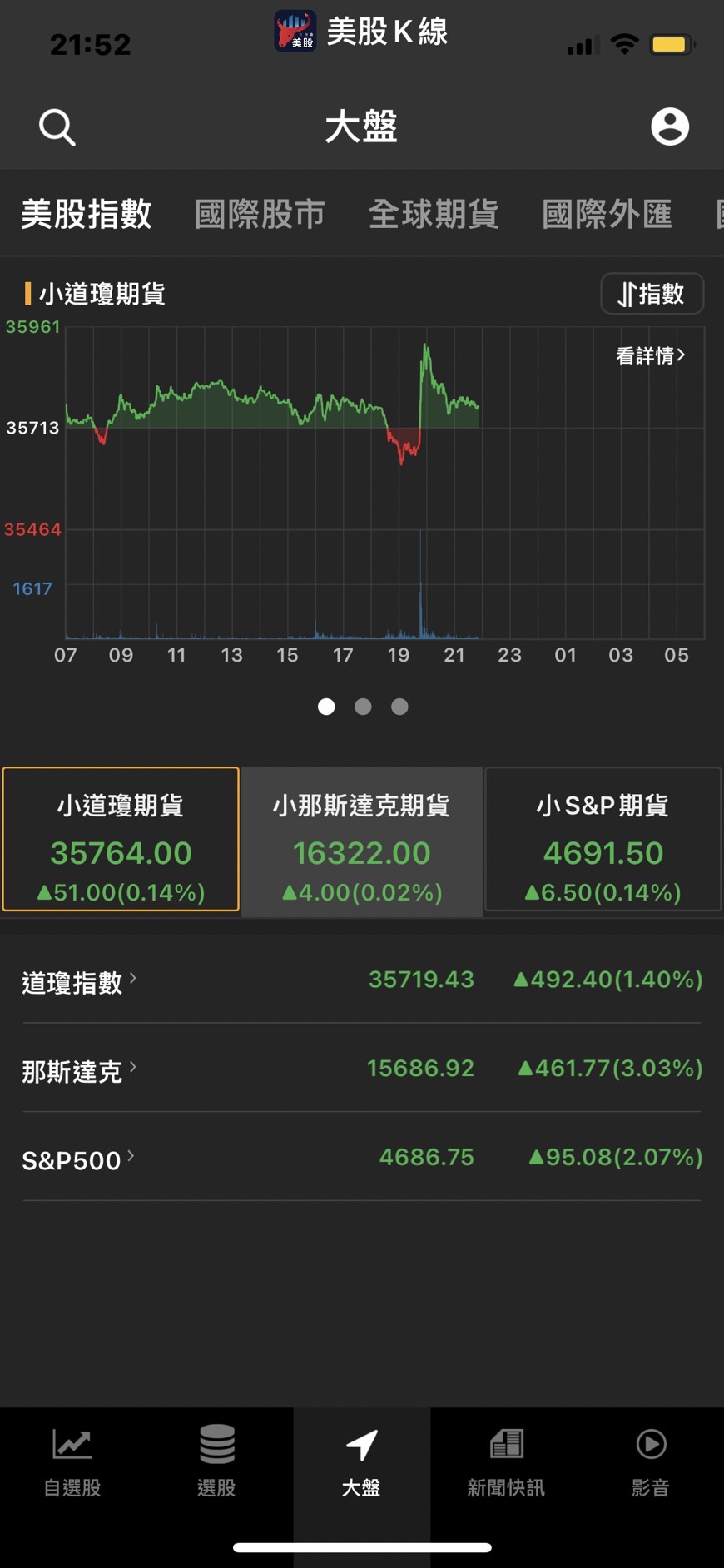
Task: Select the 小S&P期貨 futures card
Action: 603,841
